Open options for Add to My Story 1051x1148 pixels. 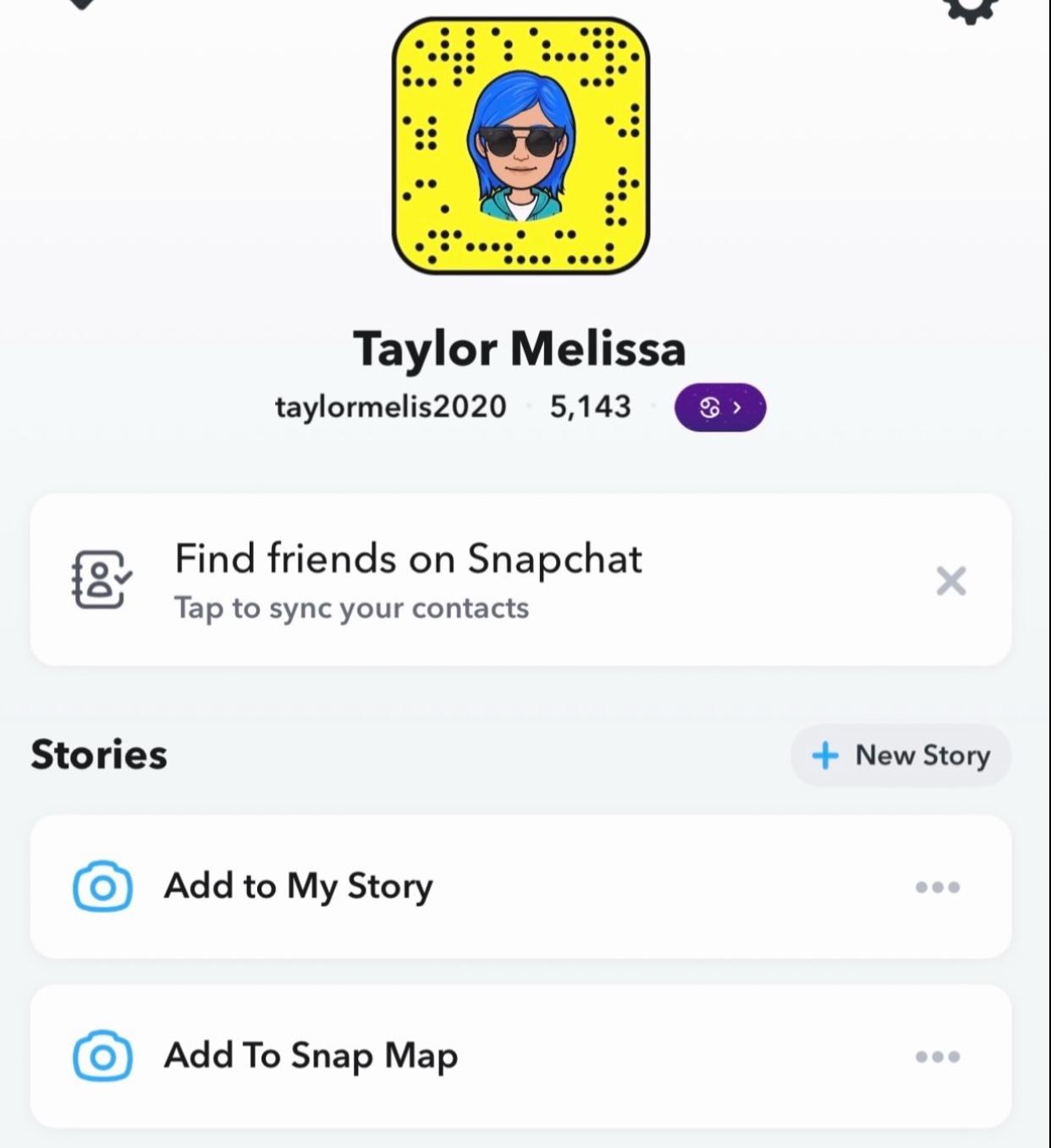[x=938, y=887]
